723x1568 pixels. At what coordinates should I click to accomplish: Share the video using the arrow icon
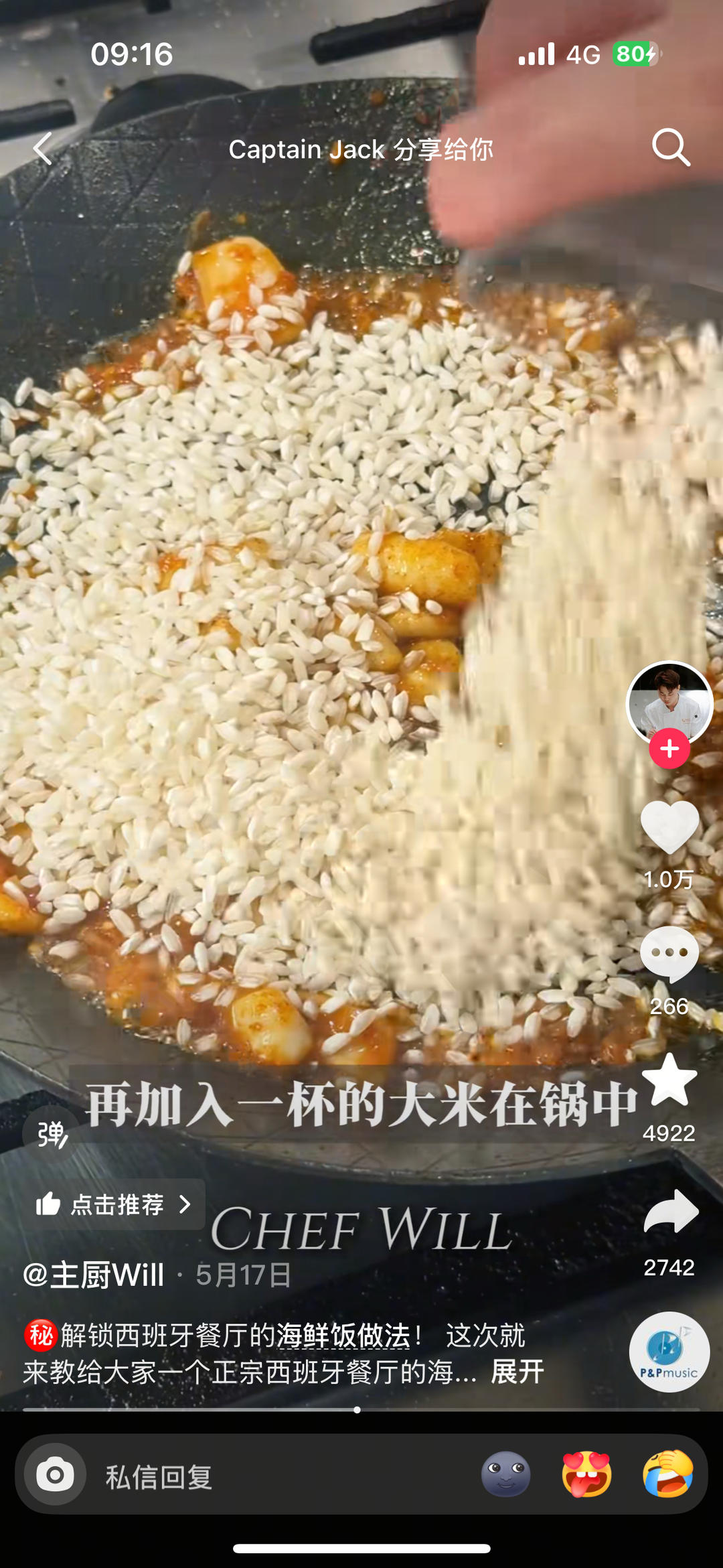tap(670, 1212)
